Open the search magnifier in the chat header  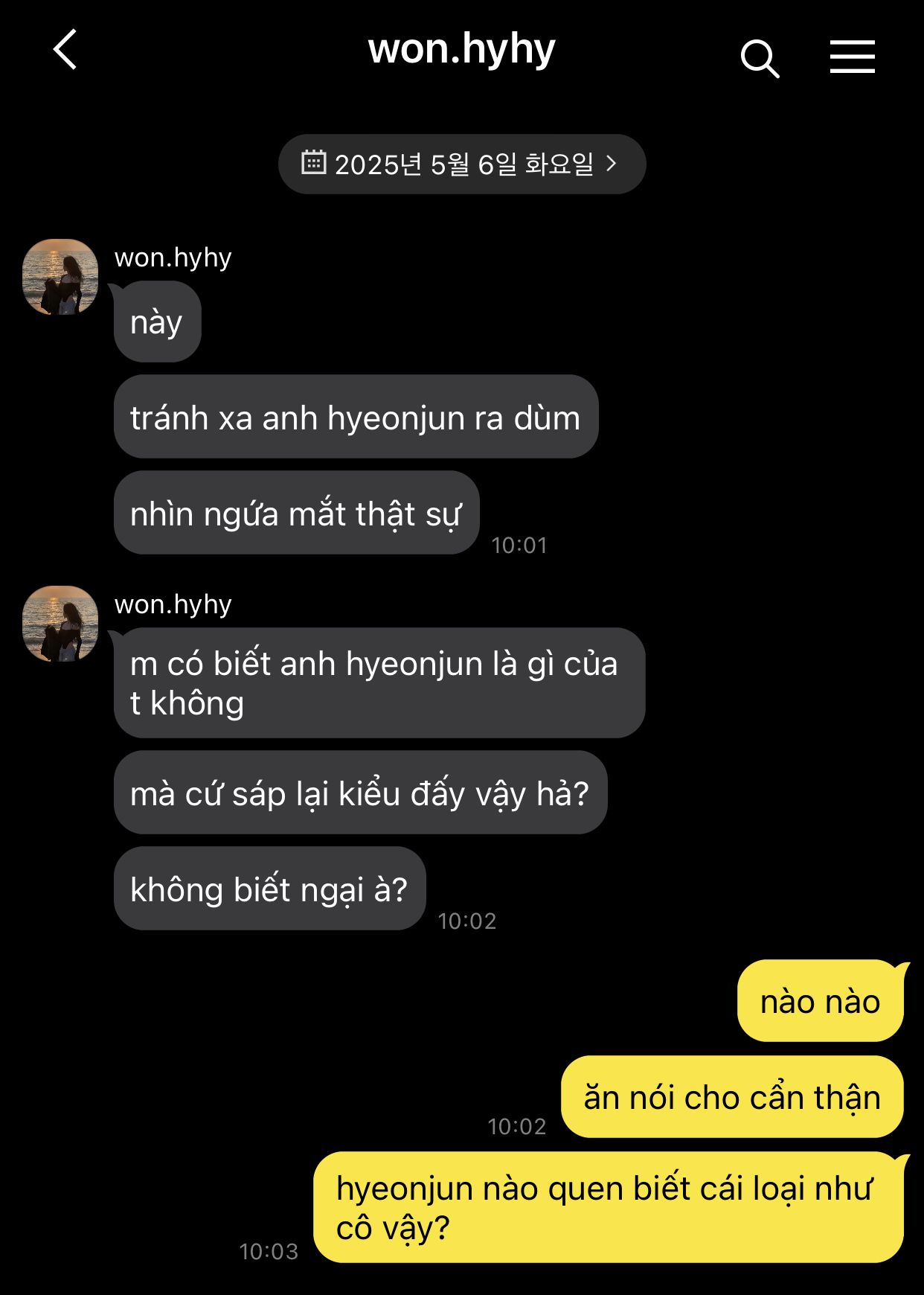coord(760,58)
